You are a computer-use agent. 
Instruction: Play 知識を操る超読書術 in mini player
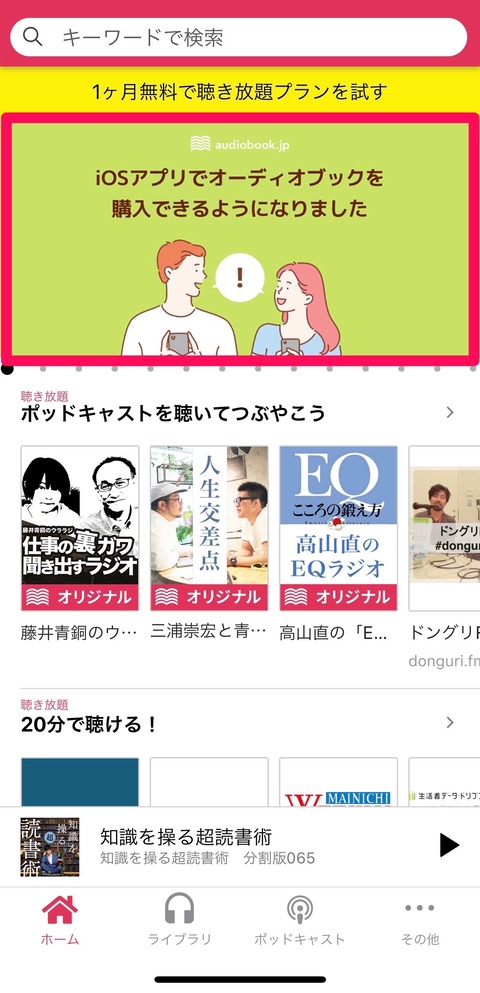point(449,845)
